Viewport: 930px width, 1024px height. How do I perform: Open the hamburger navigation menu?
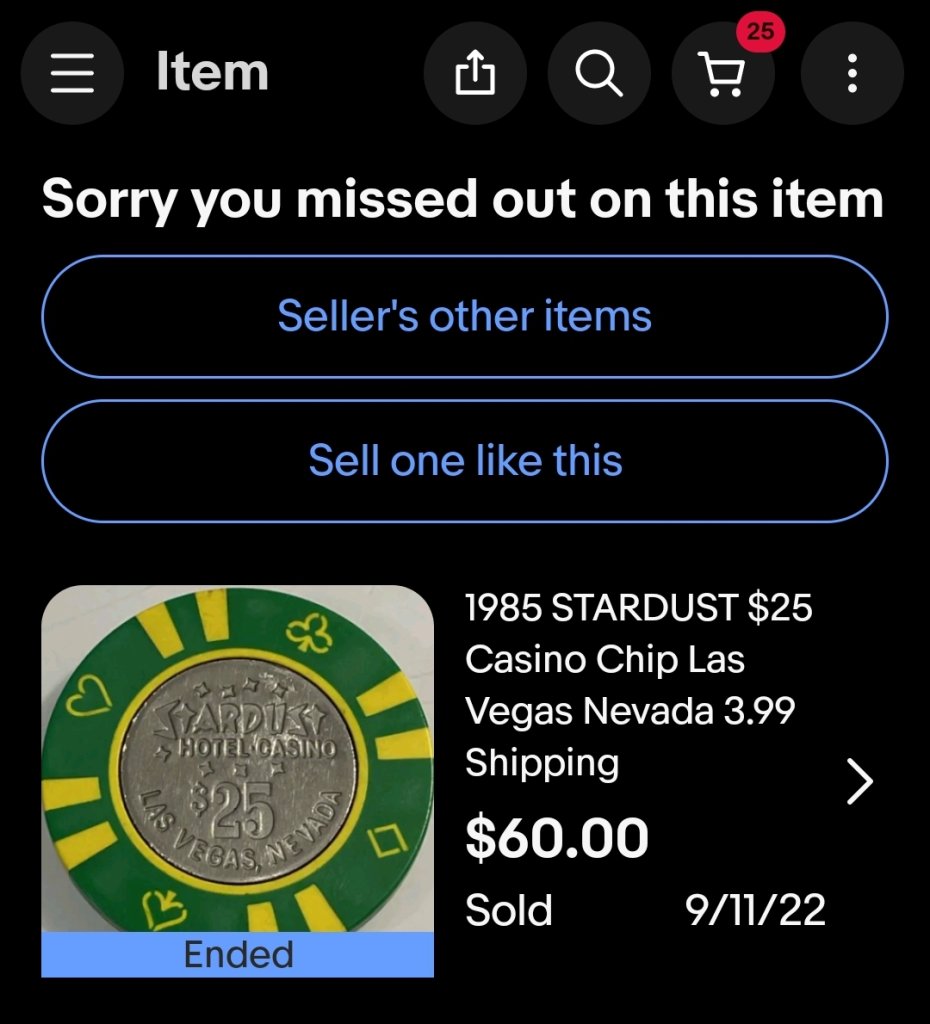[72, 74]
